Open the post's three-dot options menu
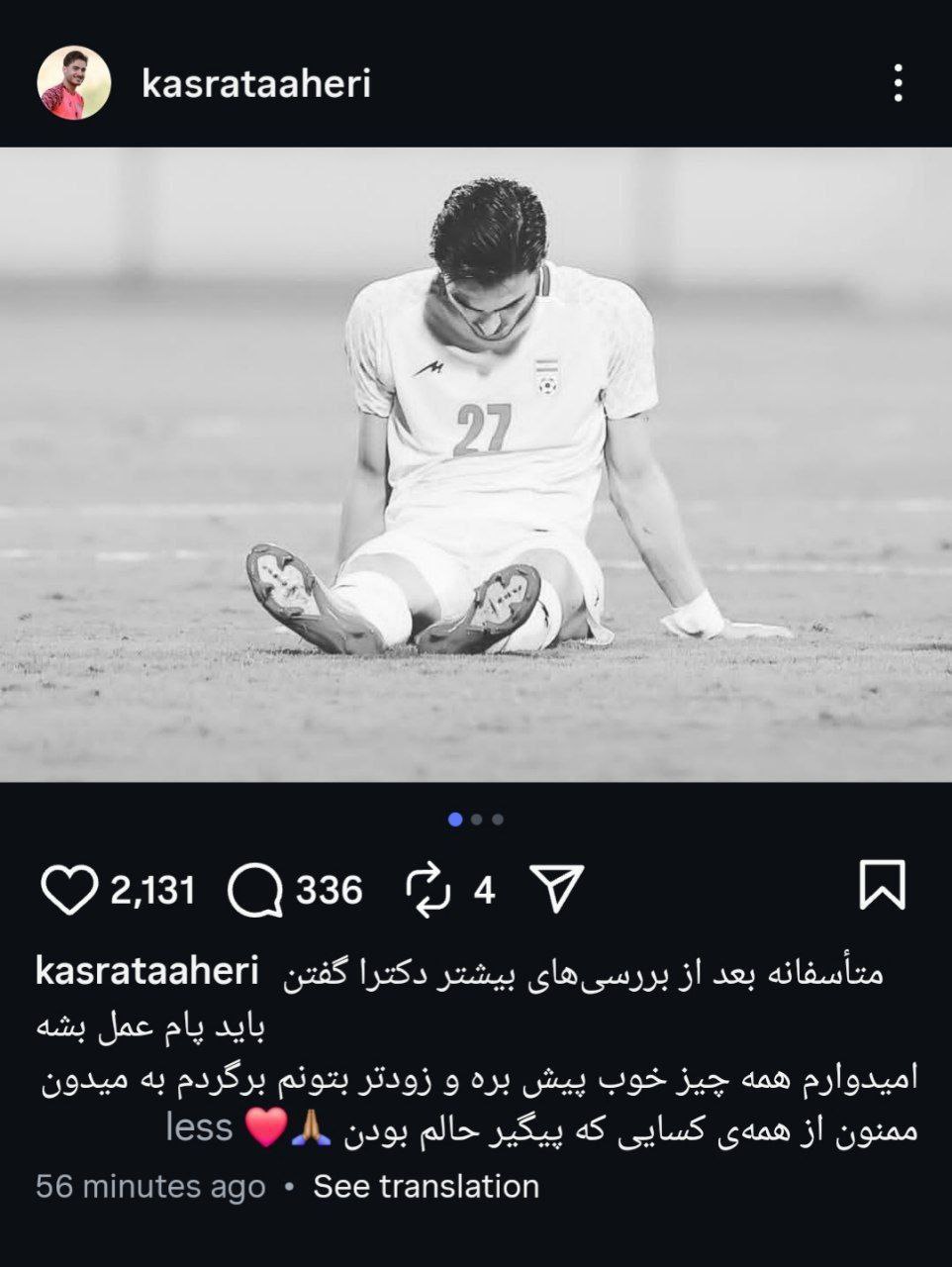 tap(898, 83)
